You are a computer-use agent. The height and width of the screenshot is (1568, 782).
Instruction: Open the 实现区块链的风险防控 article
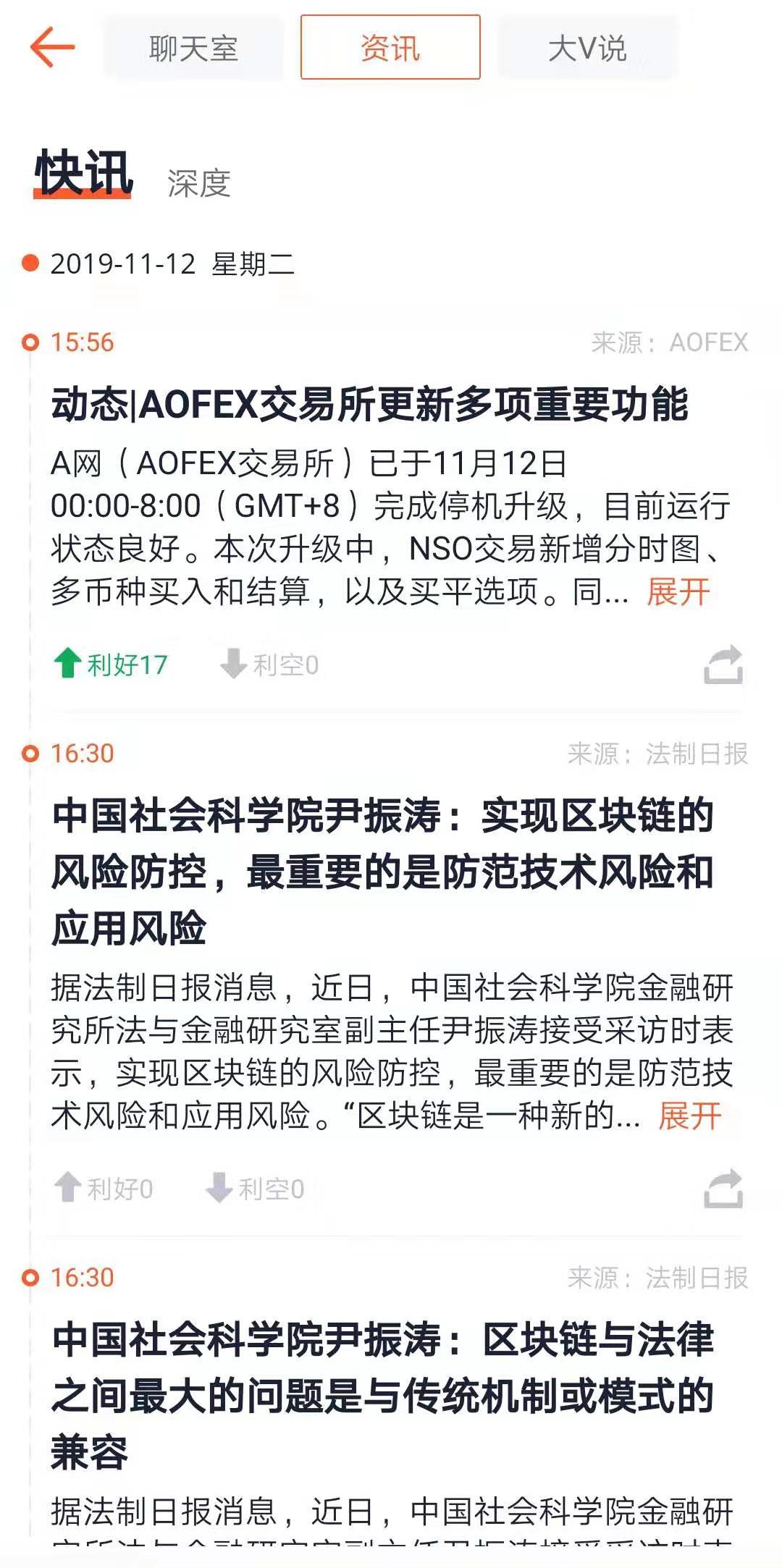point(382,872)
